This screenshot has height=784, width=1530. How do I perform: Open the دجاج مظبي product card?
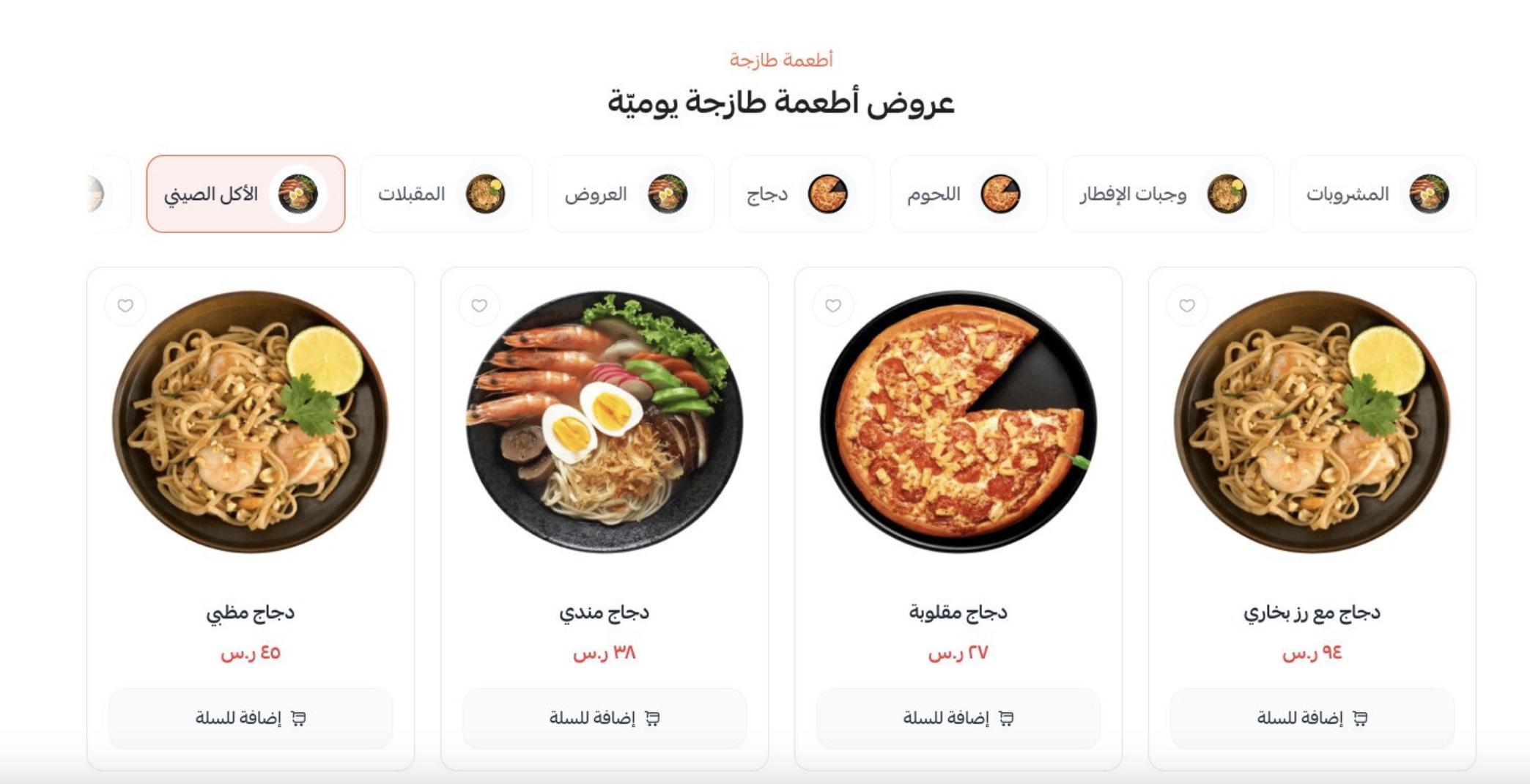(250, 421)
